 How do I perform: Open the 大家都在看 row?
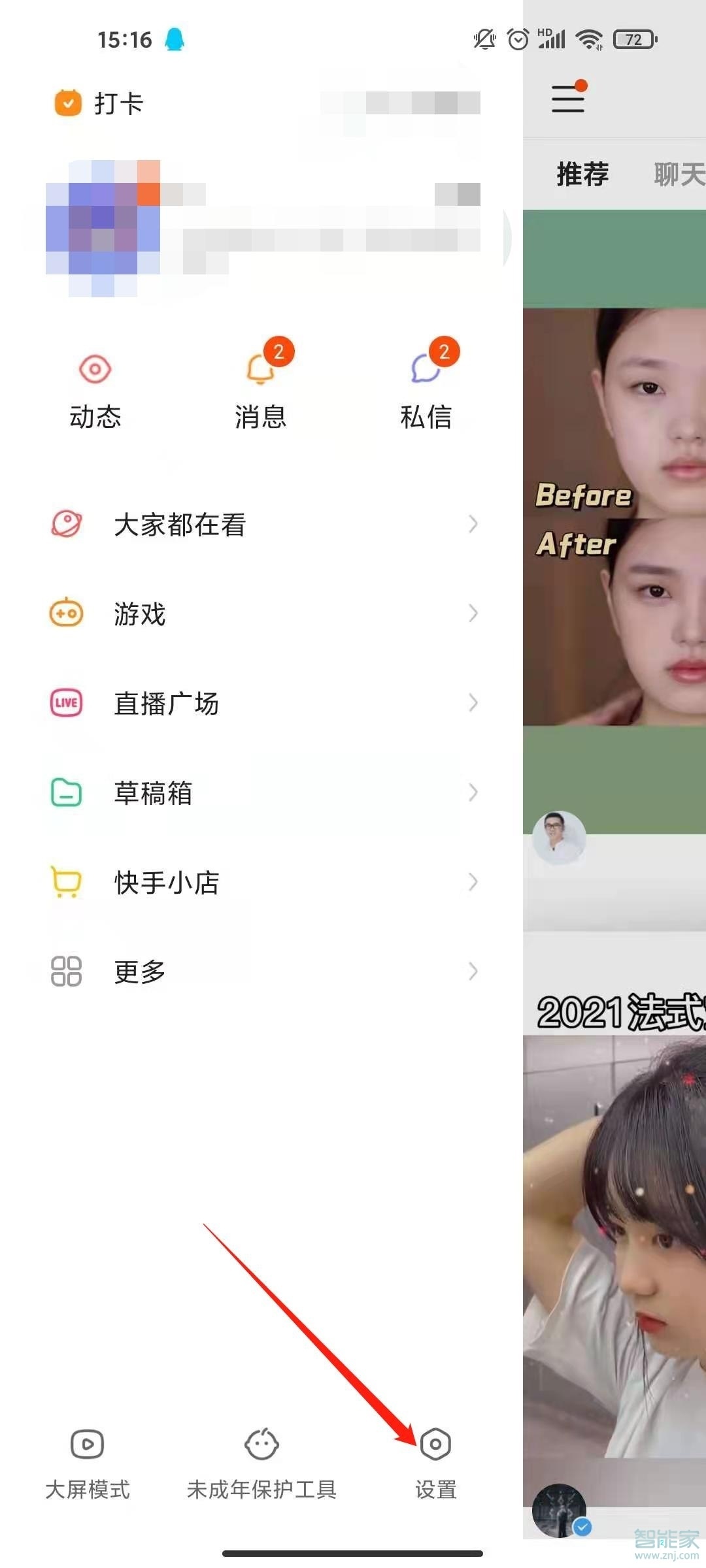[261, 525]
